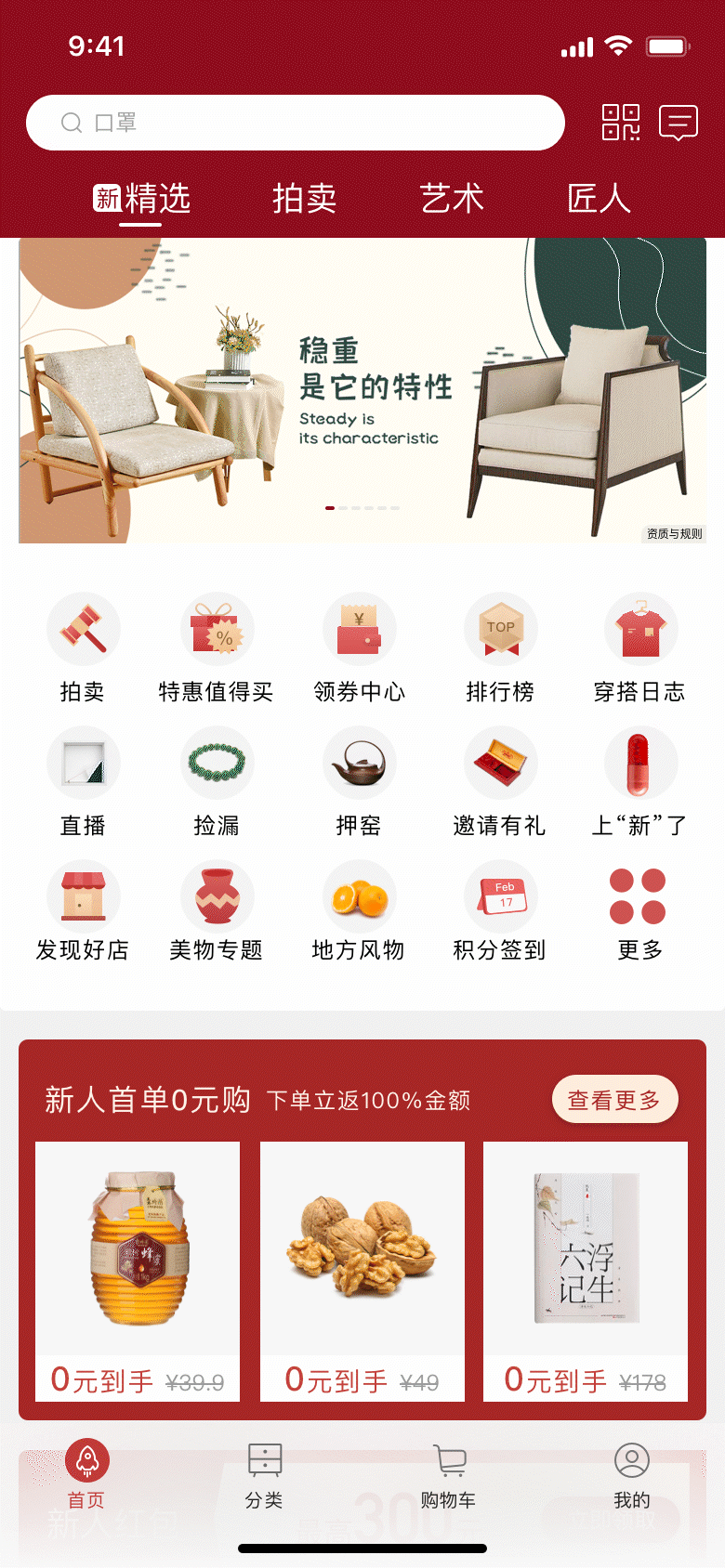Image resolution: width=725 pixels, height=1568 pixels.
Task: Select the 捡漏 bargain-hunting icon
Action: point(217,763)
